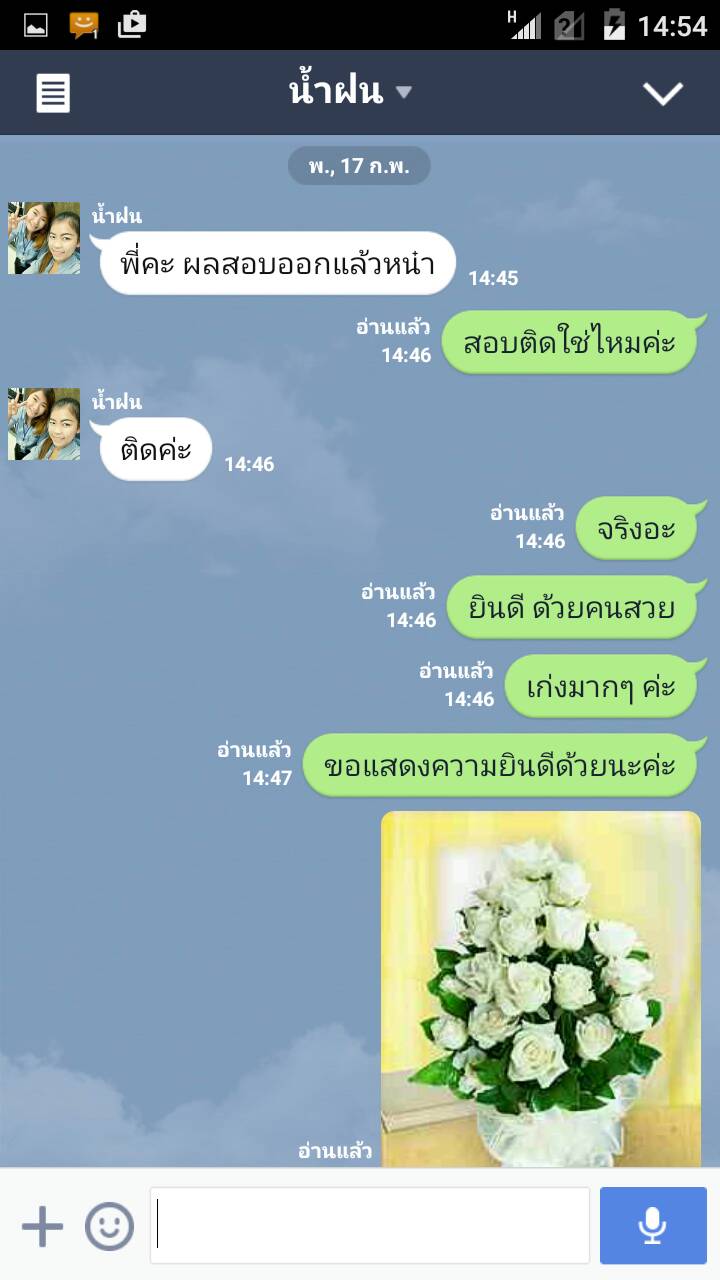Open the plus attachment menu
720x1280 pixels.
tap(42, 1226)
